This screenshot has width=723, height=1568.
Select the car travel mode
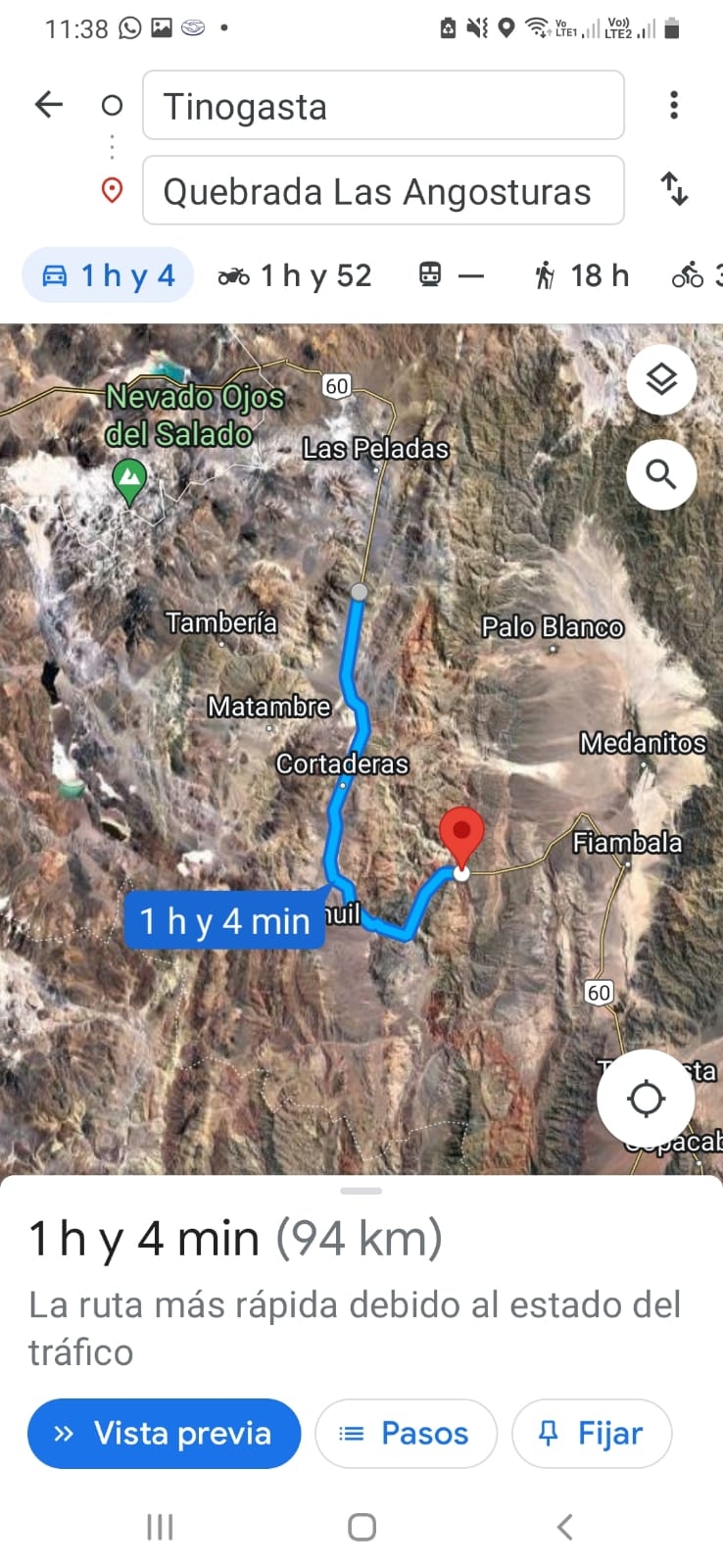click(x=108, y=275)
